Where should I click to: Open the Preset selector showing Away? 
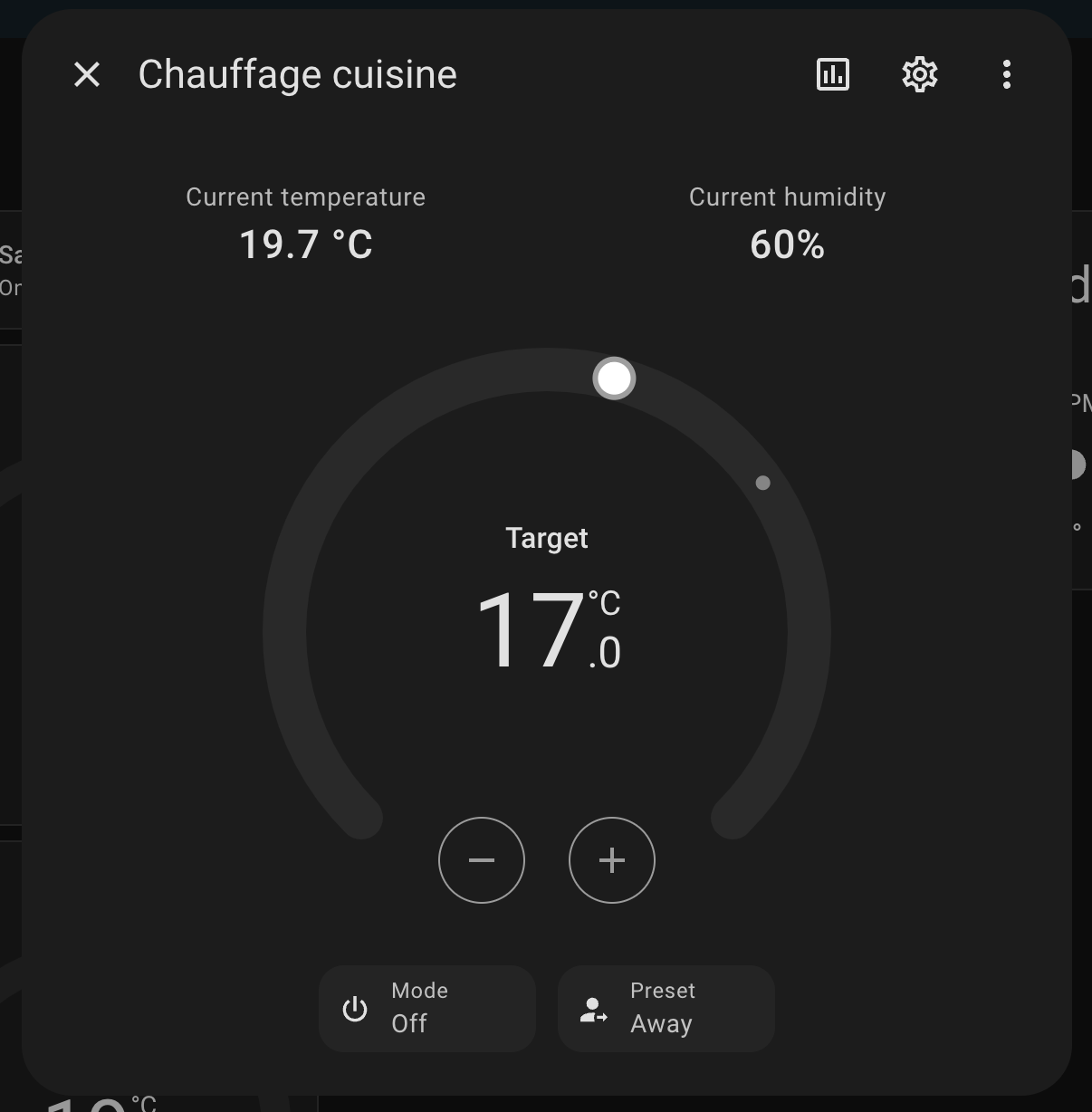(x=666, y=1008)
